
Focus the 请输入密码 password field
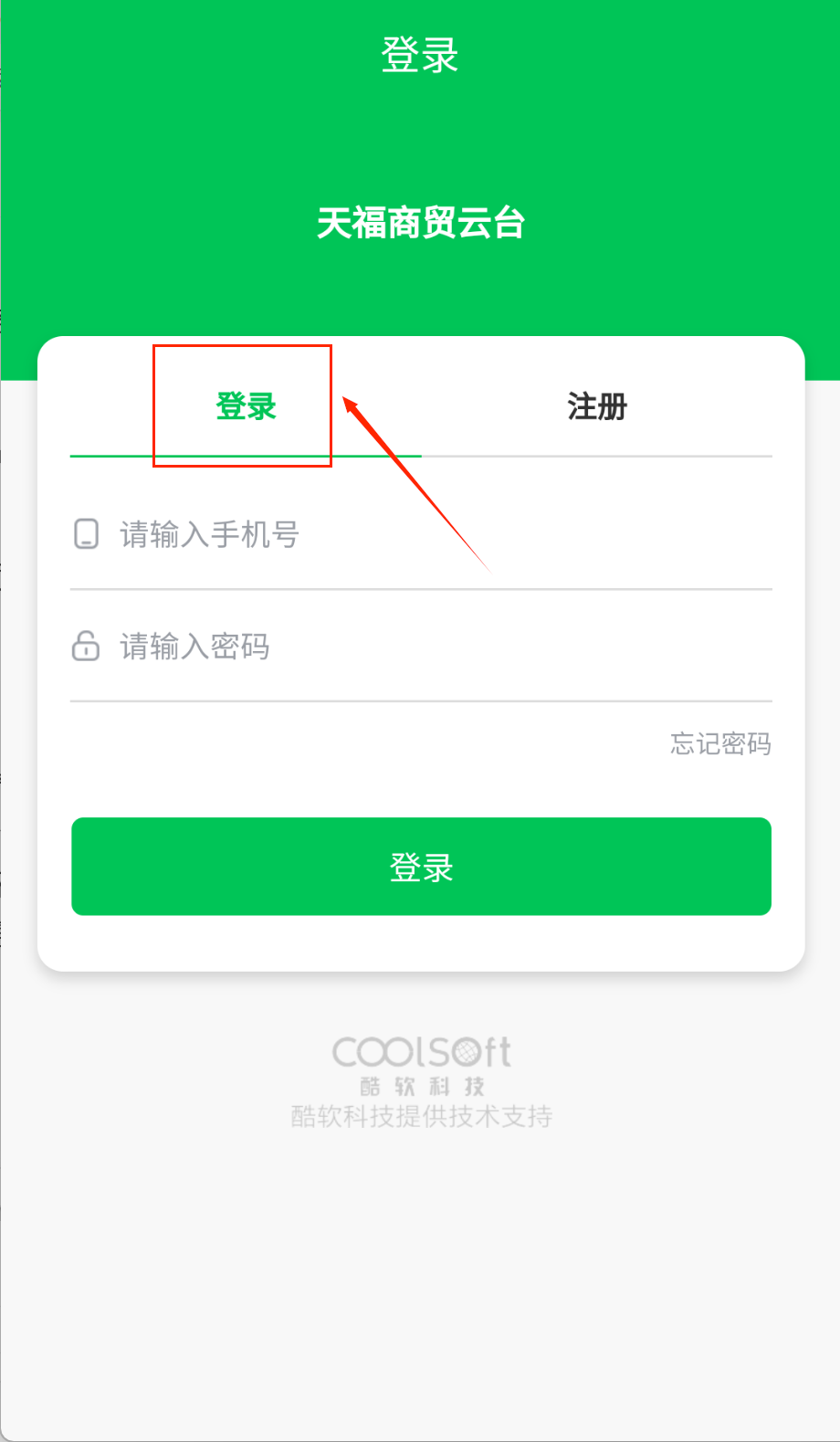pyautogui.click(x=420, y=647)
